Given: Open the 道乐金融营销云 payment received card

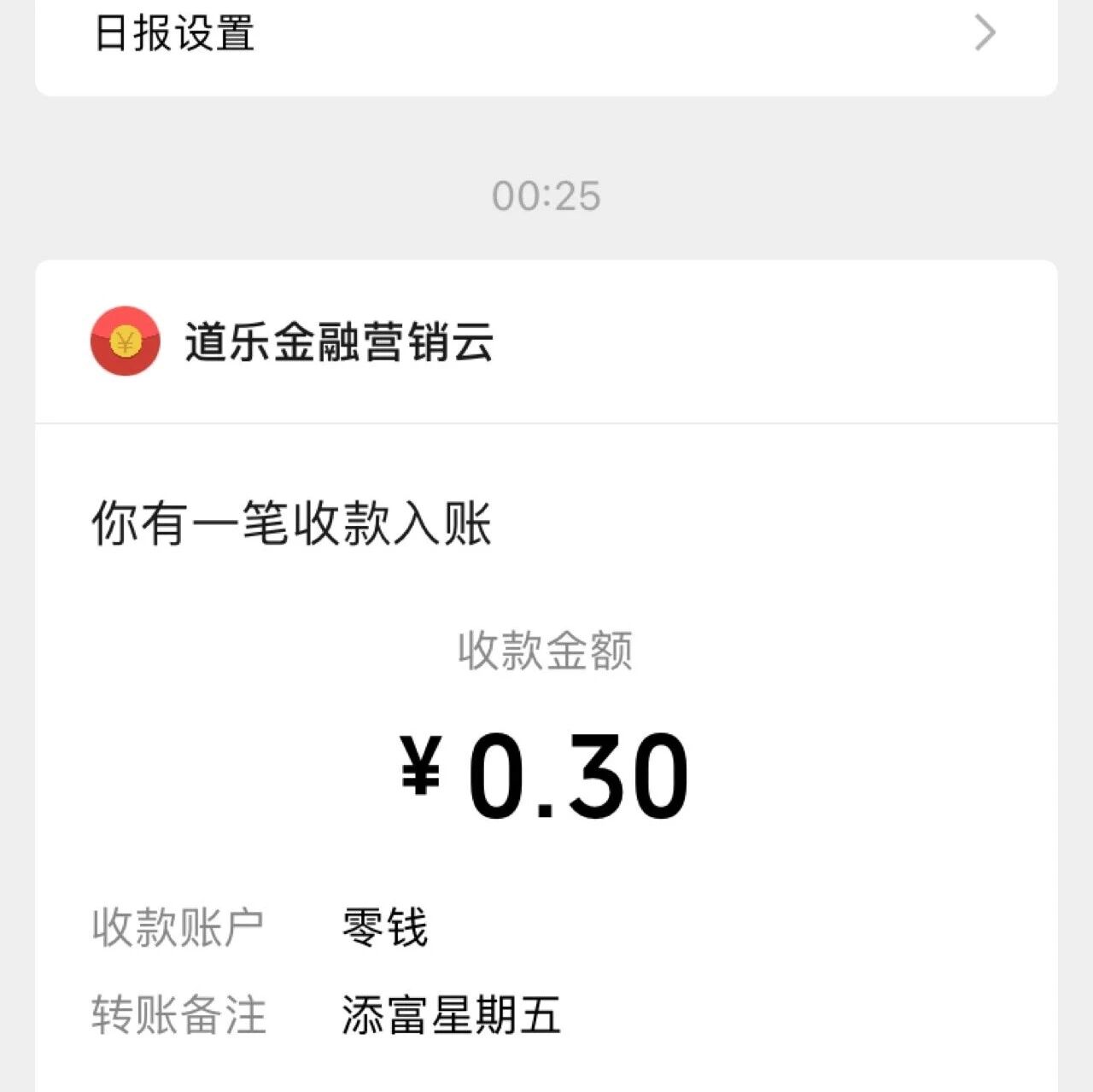Looking at the screenshot, I should pyautogui.click(x=545, y=683).
